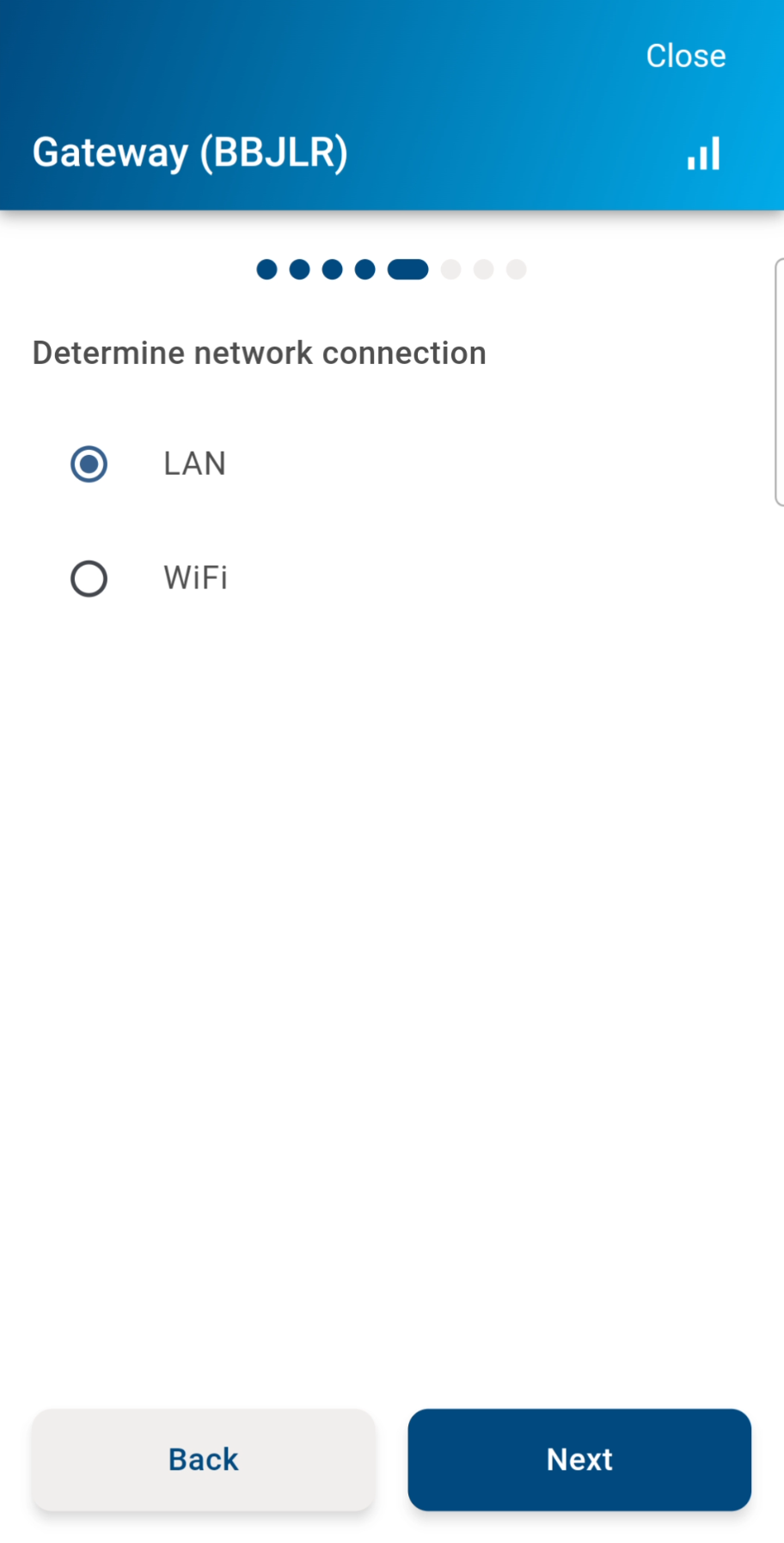Viewport: 784px width, 1543px height.
Task: Click the fourth progress dot
Action: (x=364, y=269)
